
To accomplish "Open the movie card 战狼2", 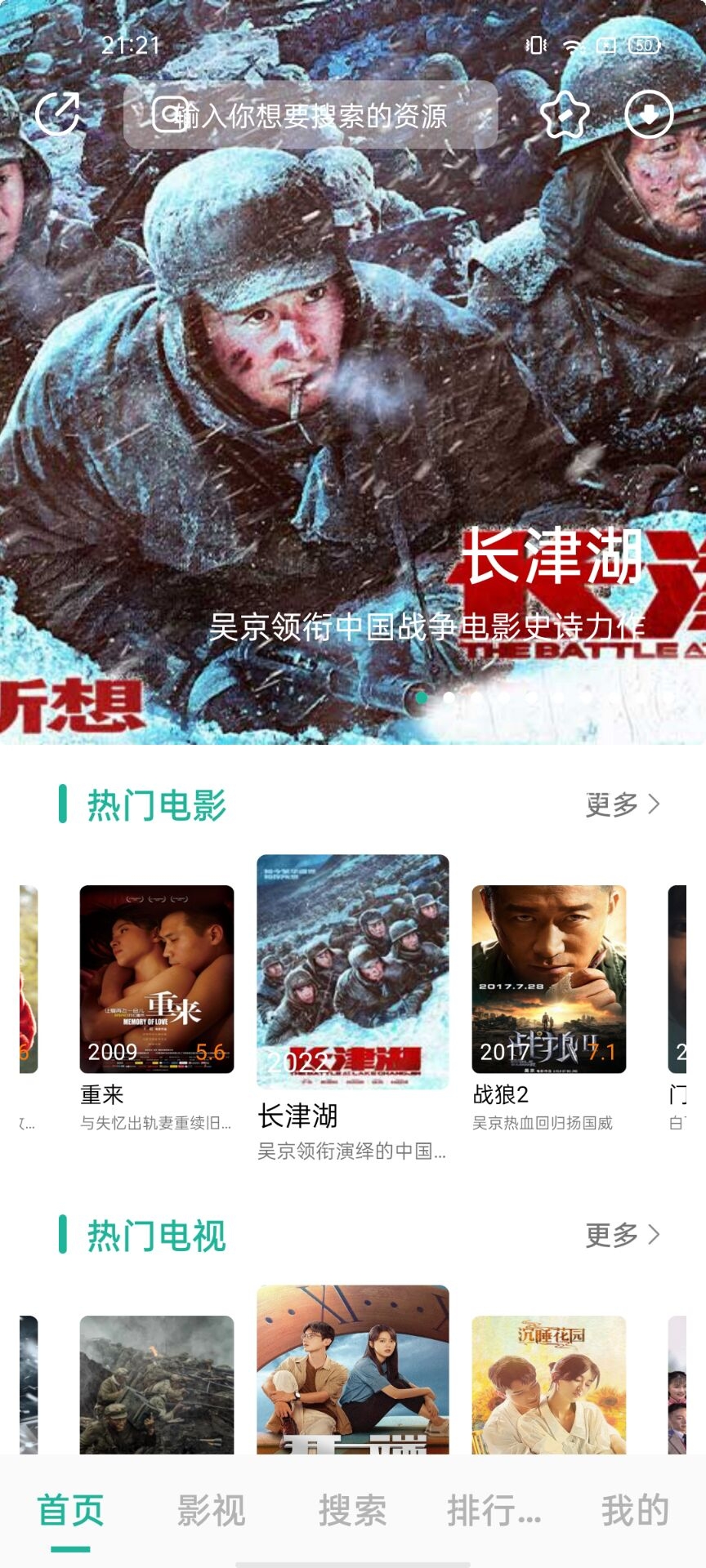I will (549, 979).
